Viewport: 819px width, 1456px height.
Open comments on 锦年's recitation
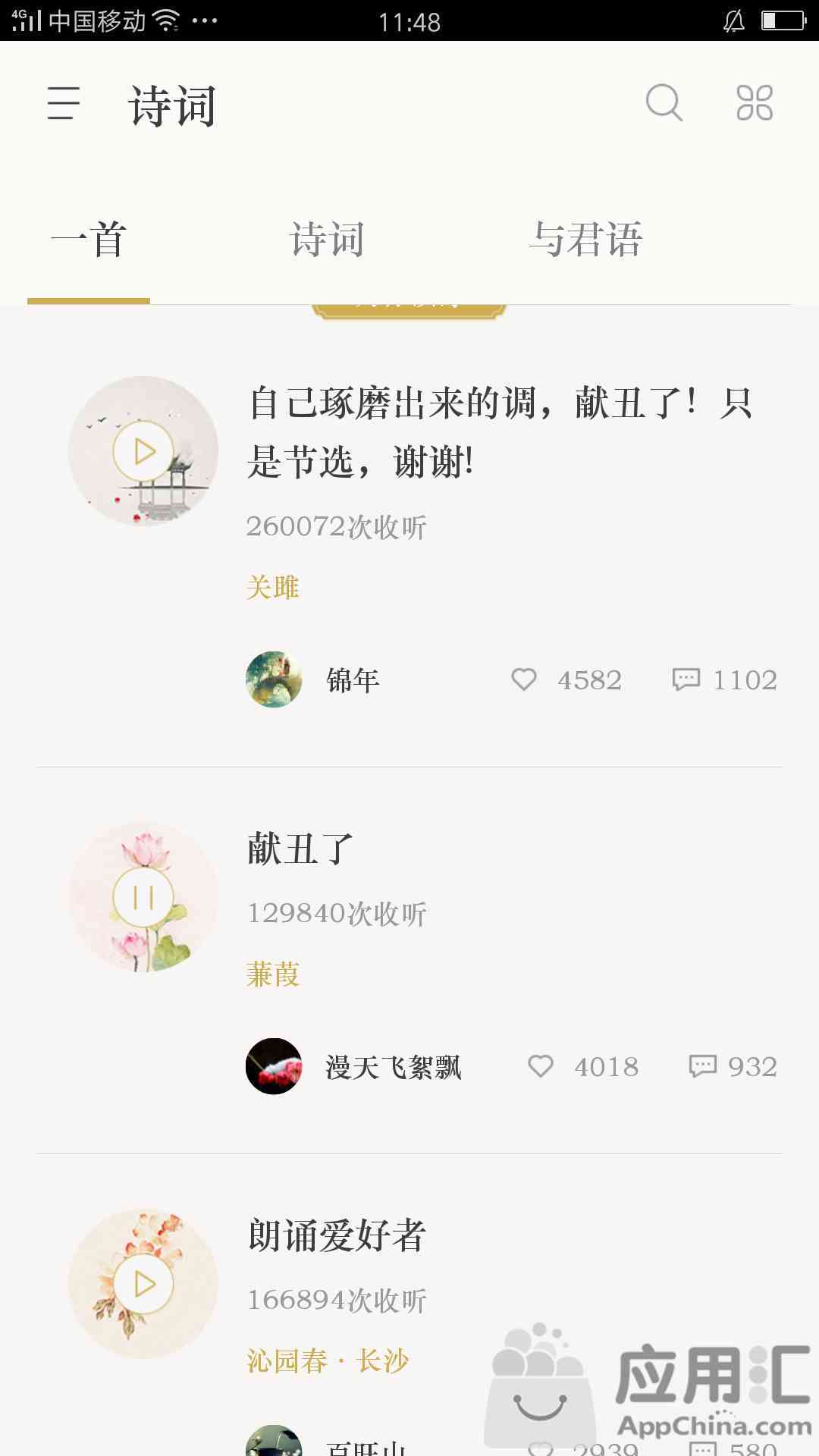coord(686,679)
